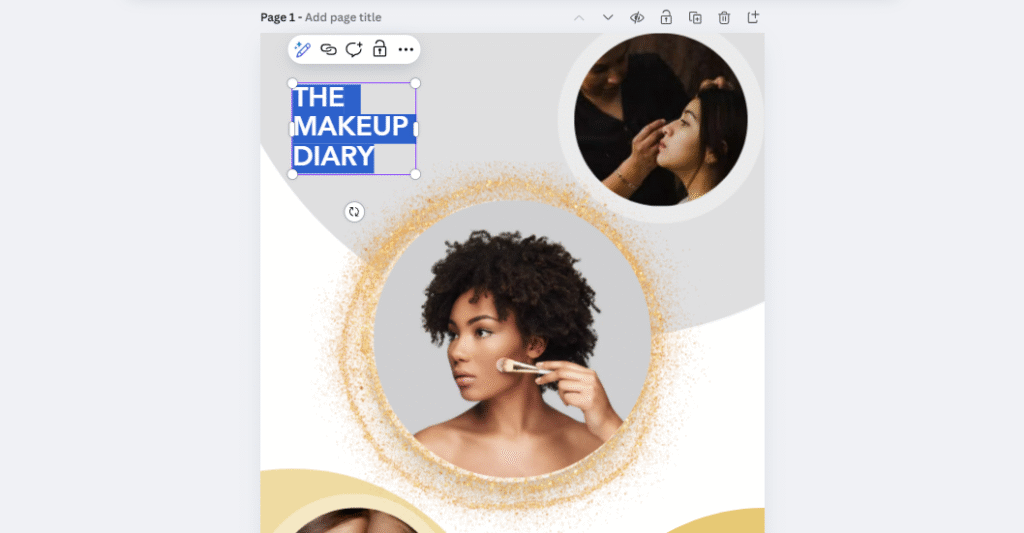Select the center photo with the gold glitter frame
The height and width of the screenshot is (533, 1024).
tap(512, 340)
